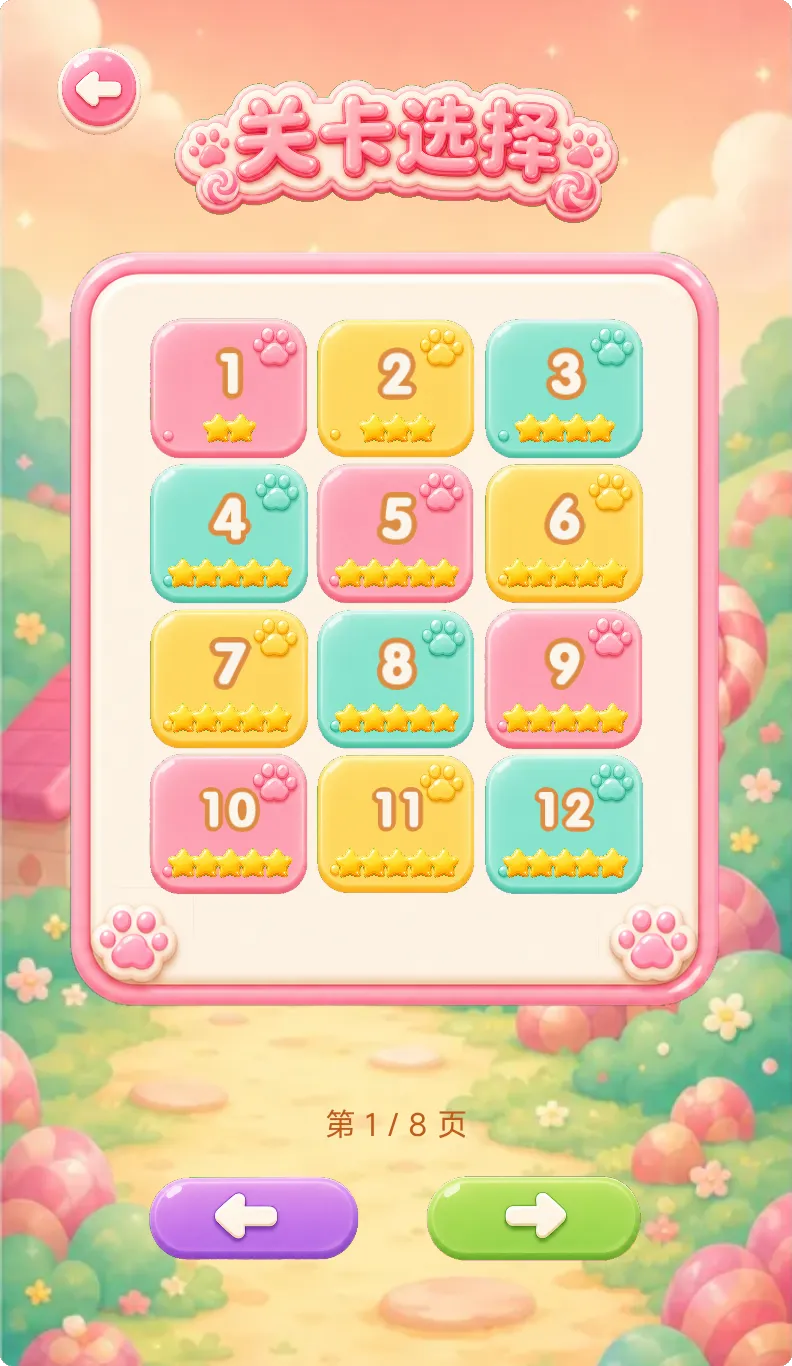The height and width of the screenshot is (1366, 792).
Task: Open level 10
Action: [x=229, y=824]
